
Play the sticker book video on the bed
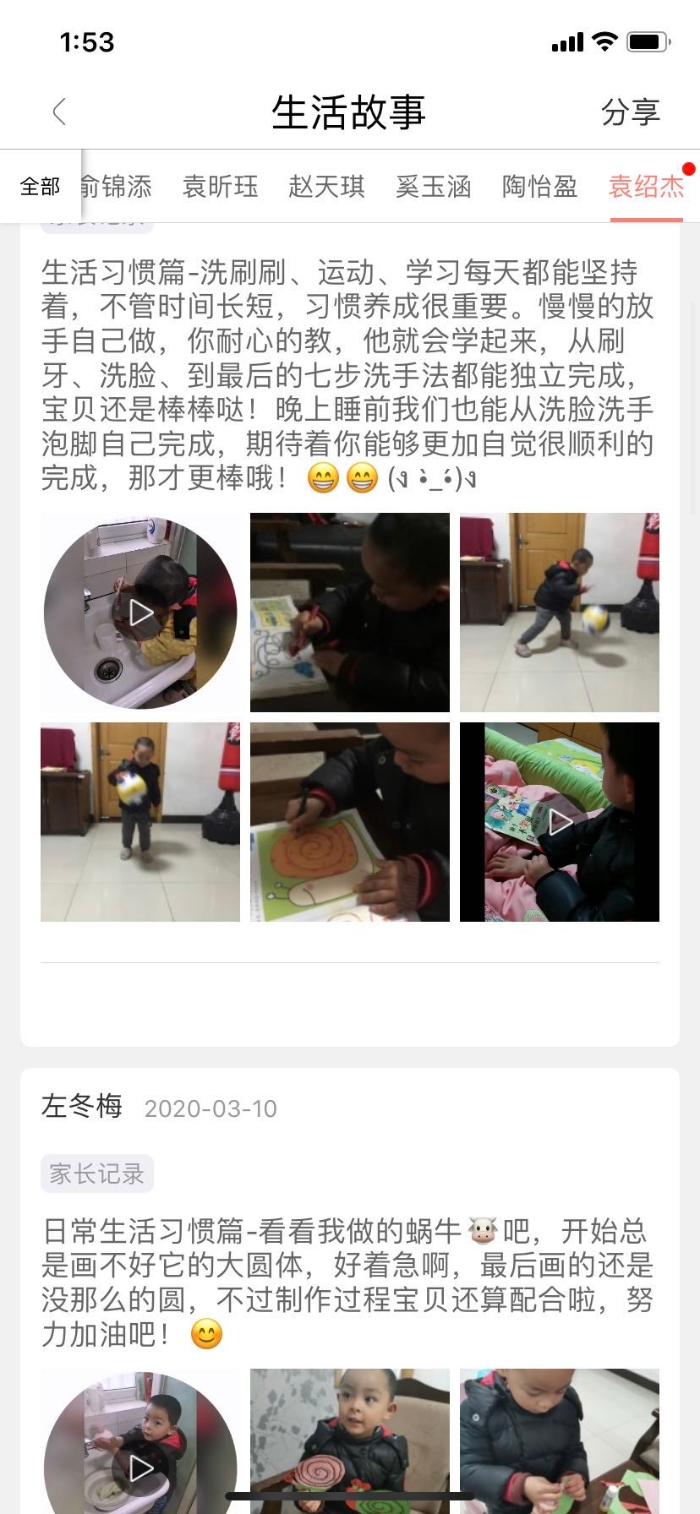pos(559,822)
